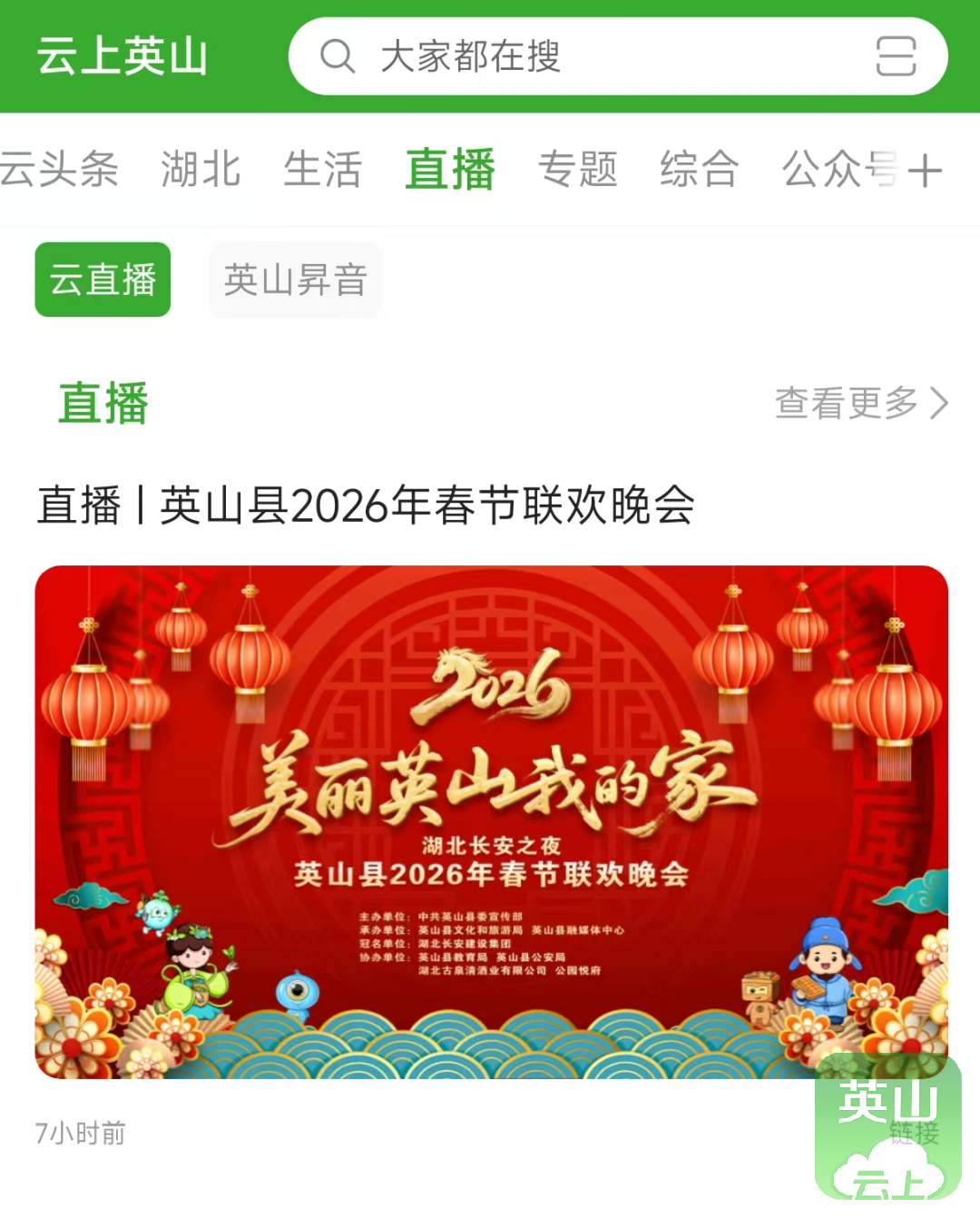Go to the 综合 tab
The height and width of the screenshot is (1218, 980).
700,170
